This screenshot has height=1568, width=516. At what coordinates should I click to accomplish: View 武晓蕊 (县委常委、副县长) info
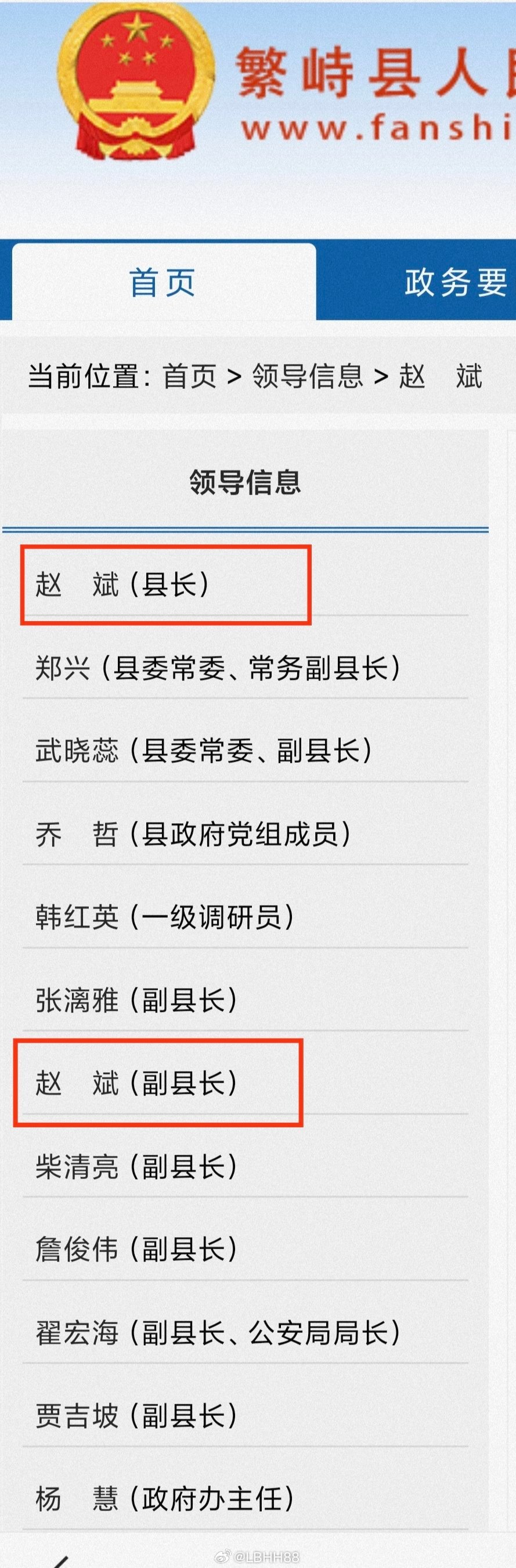click(203, 751)
